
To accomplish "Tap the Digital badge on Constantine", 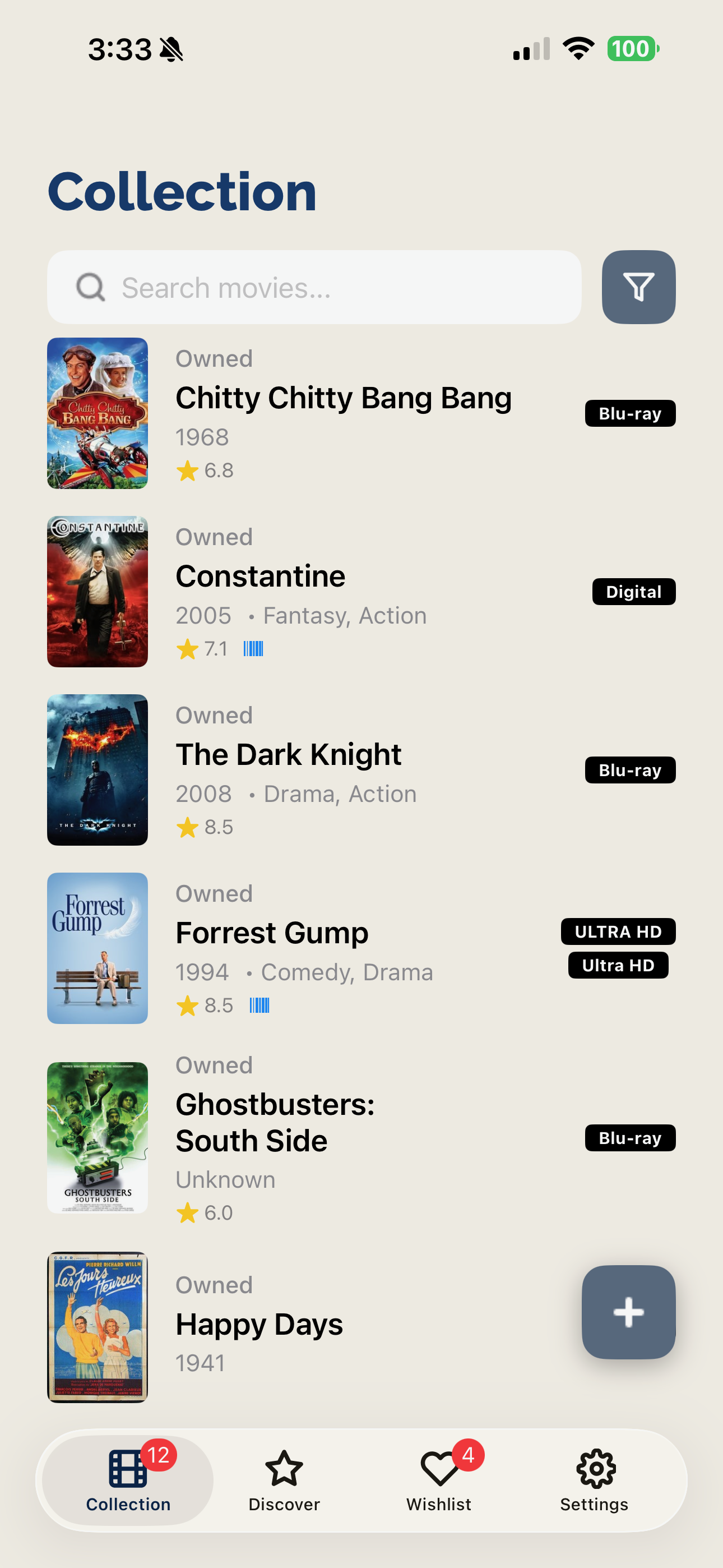I will 633,591.
